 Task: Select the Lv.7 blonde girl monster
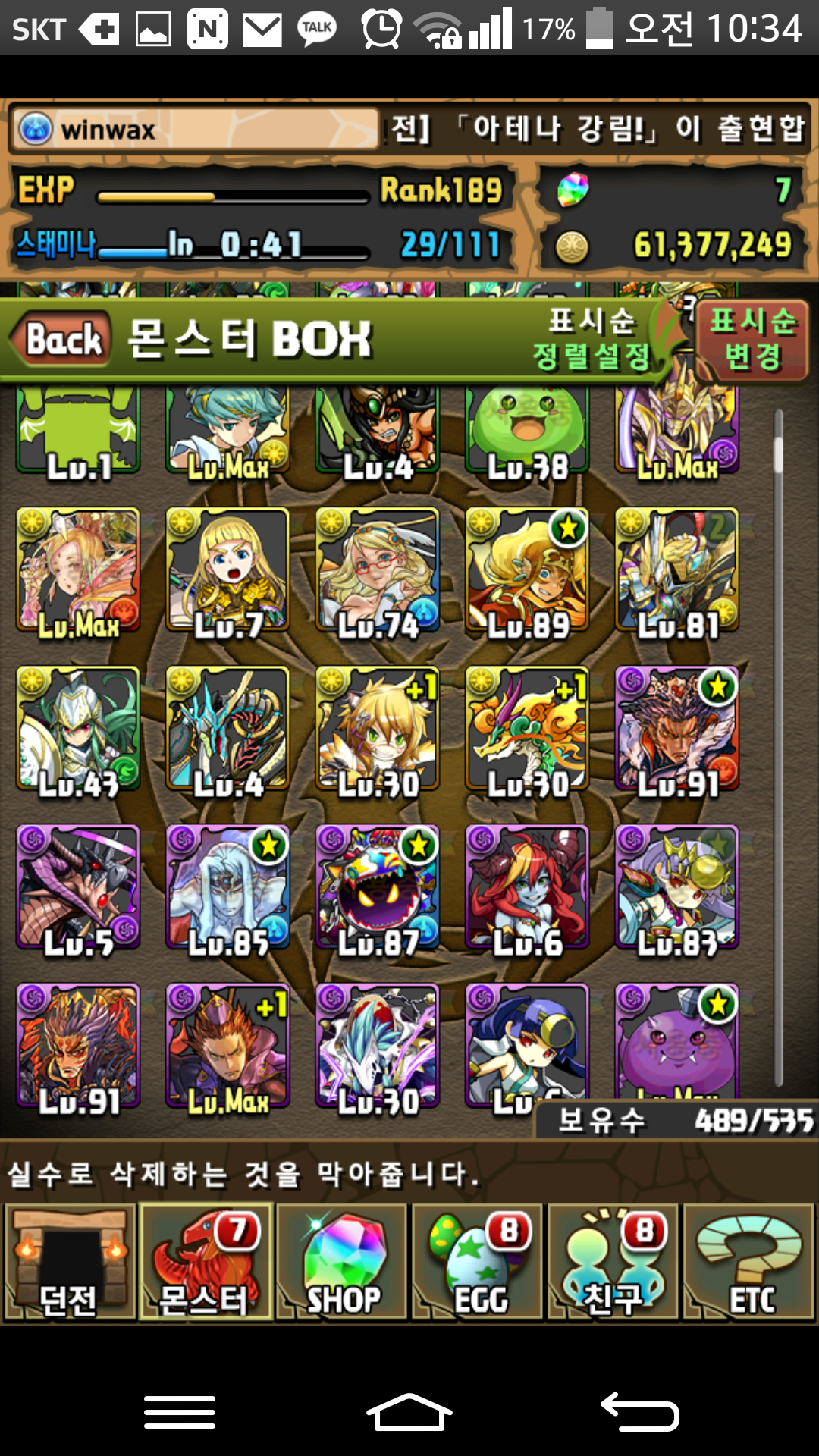[x=227, y=570]
